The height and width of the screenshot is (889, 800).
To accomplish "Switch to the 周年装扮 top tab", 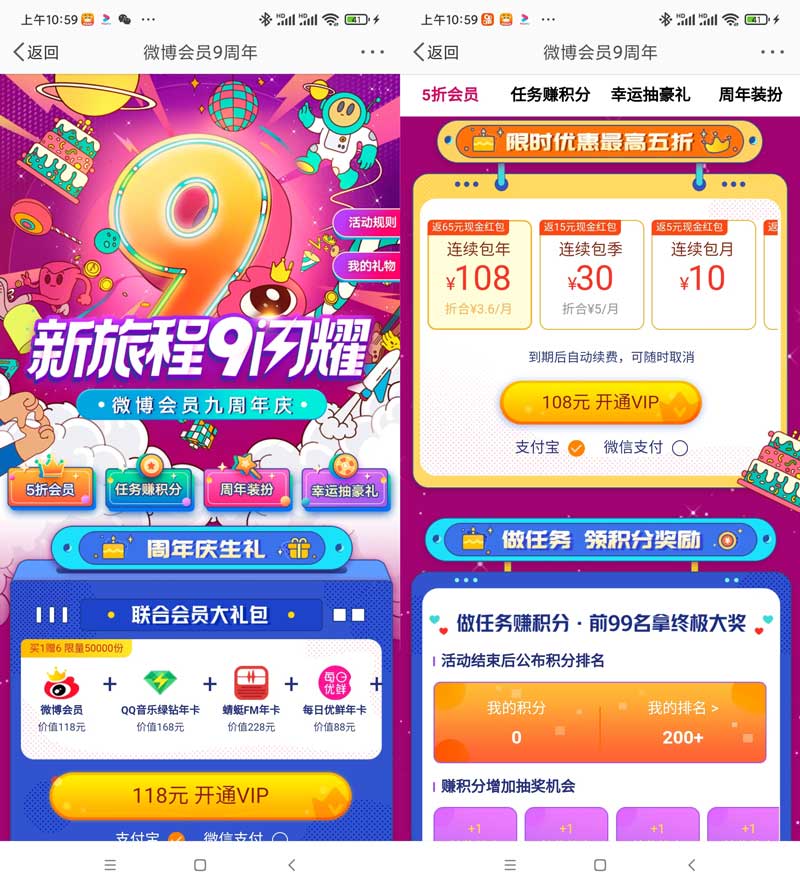I will coord(750,95).
